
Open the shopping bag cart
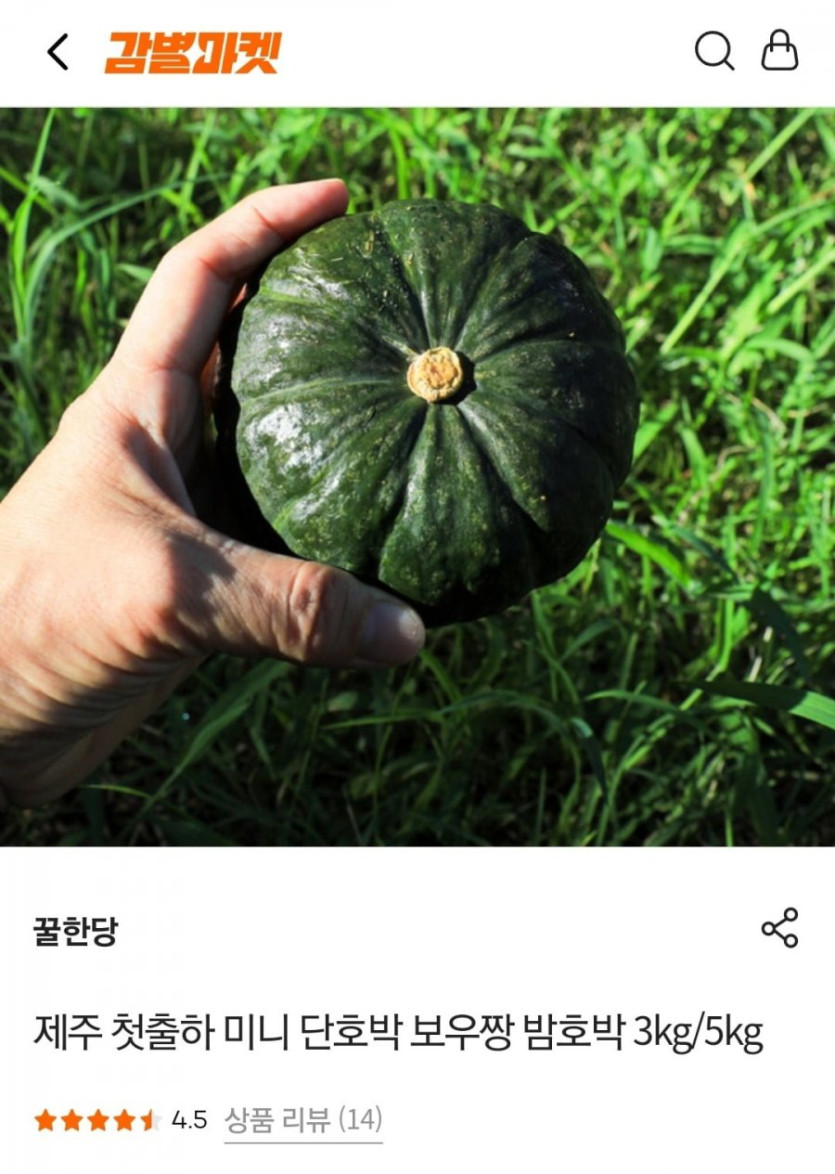click(x=780, y=50)
